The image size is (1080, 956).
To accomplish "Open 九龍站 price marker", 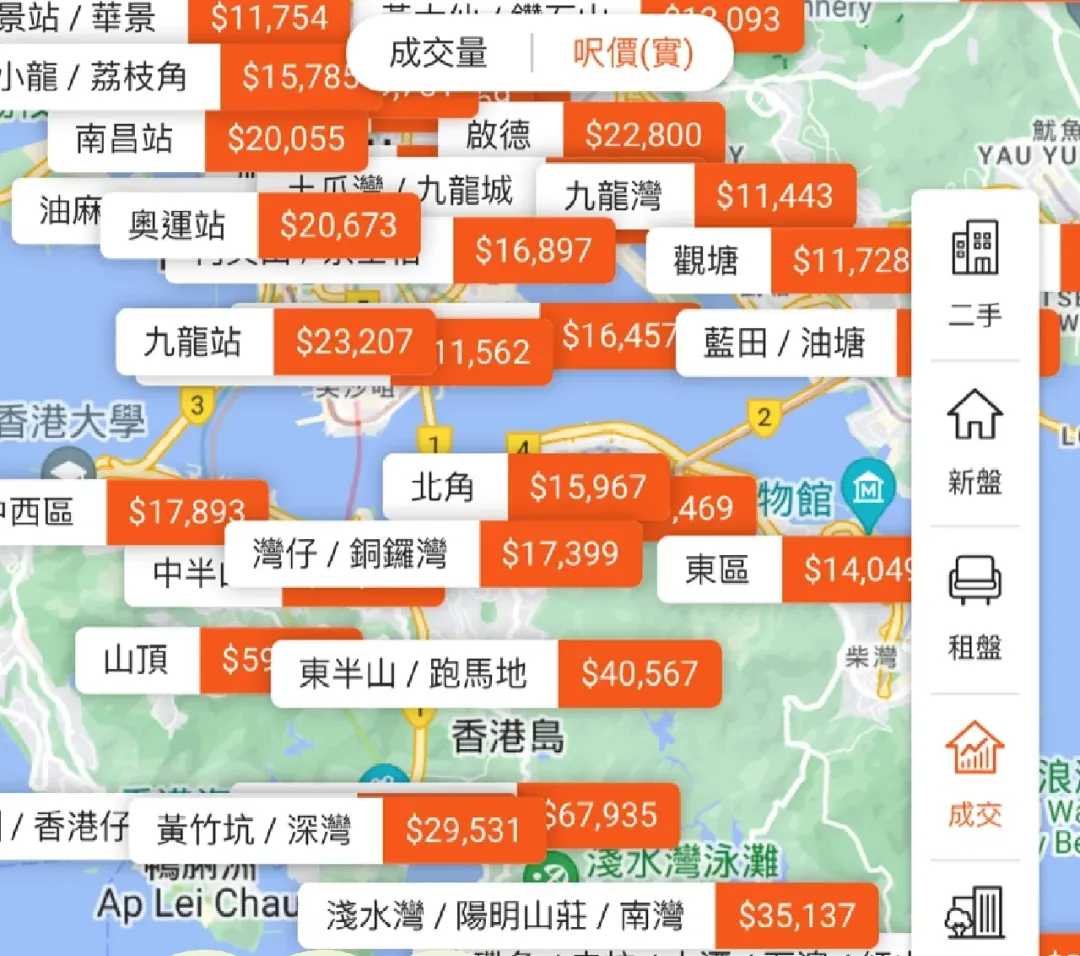I will click(x=275, y=343).
